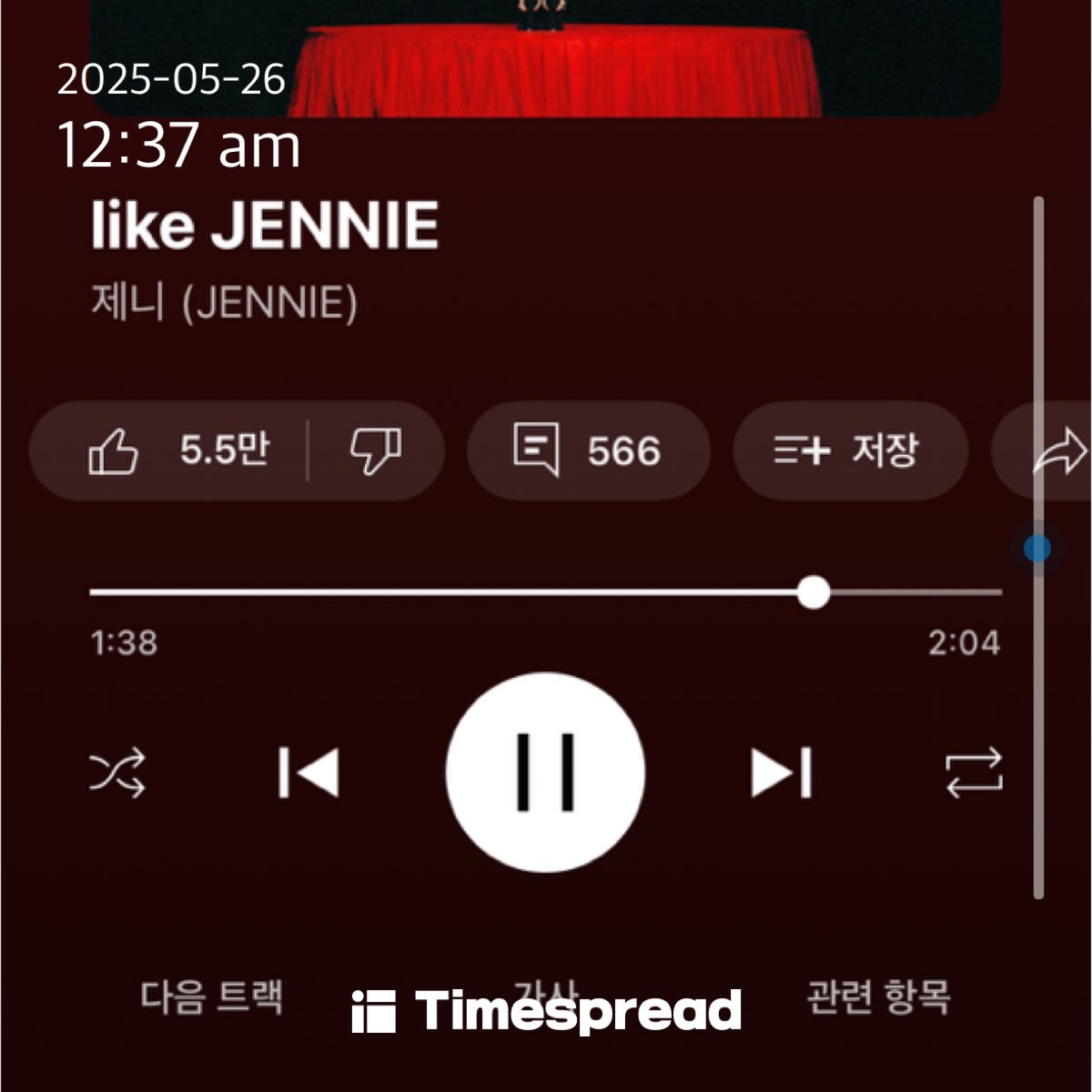Go back to previous track
Viewport: 1092px width, 1092px height.
pyautogui.click(x=309, y=773)
